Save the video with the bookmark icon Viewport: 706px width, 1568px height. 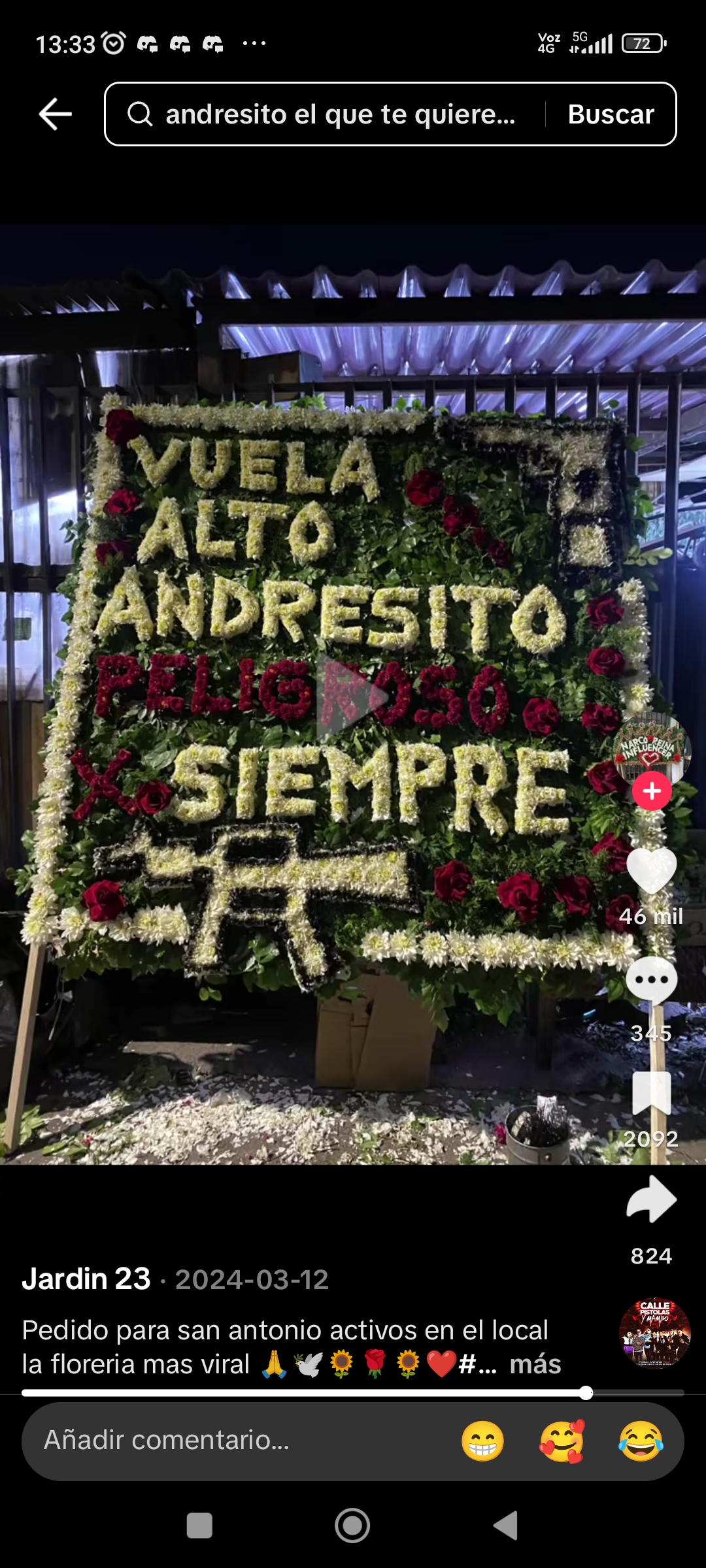pos(652,1092)
